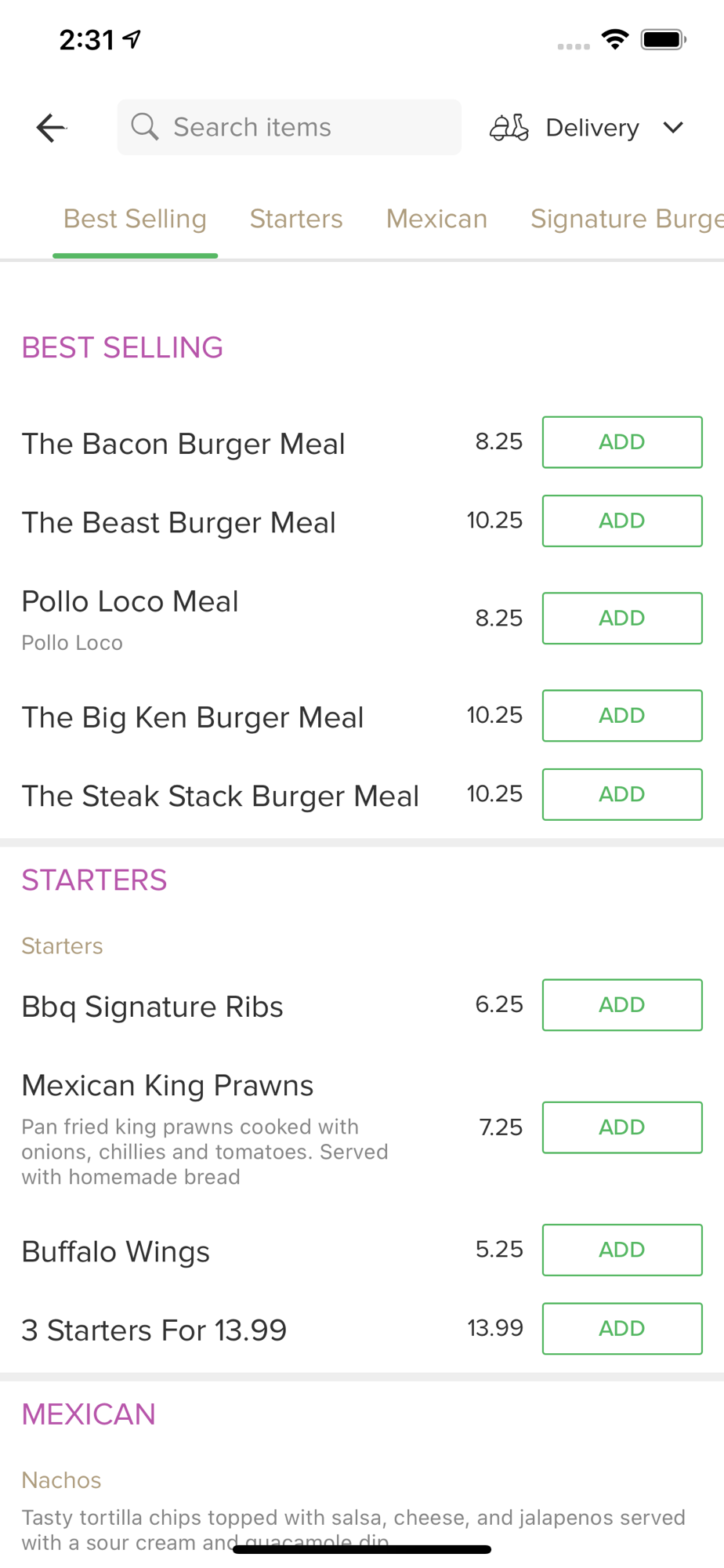724x1568 pixels.
Task: Add The Beast Burger Meal
Action: 621,521
